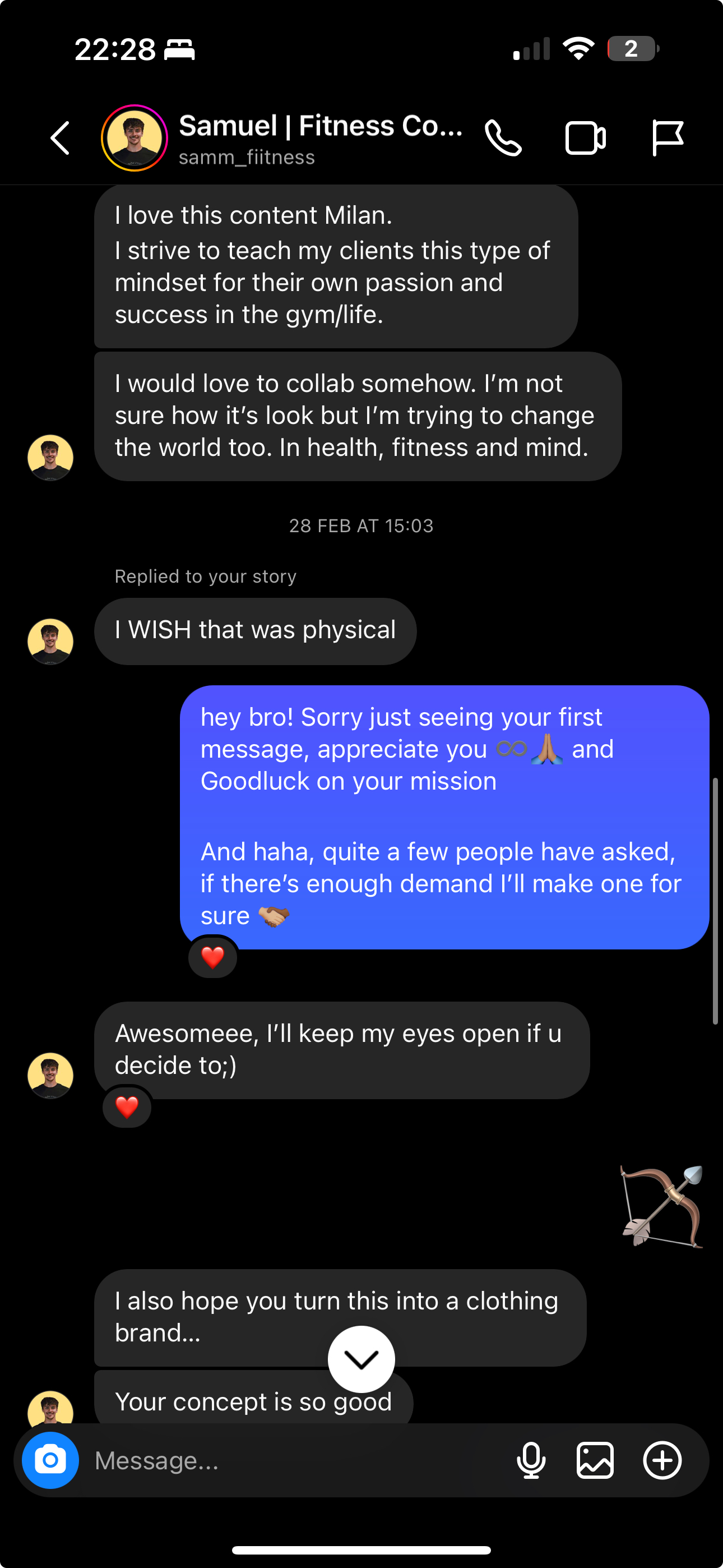This screenshot has width=723, height=1568.
Task: View Samuel's story via header avatar
Action: (134, 138)
